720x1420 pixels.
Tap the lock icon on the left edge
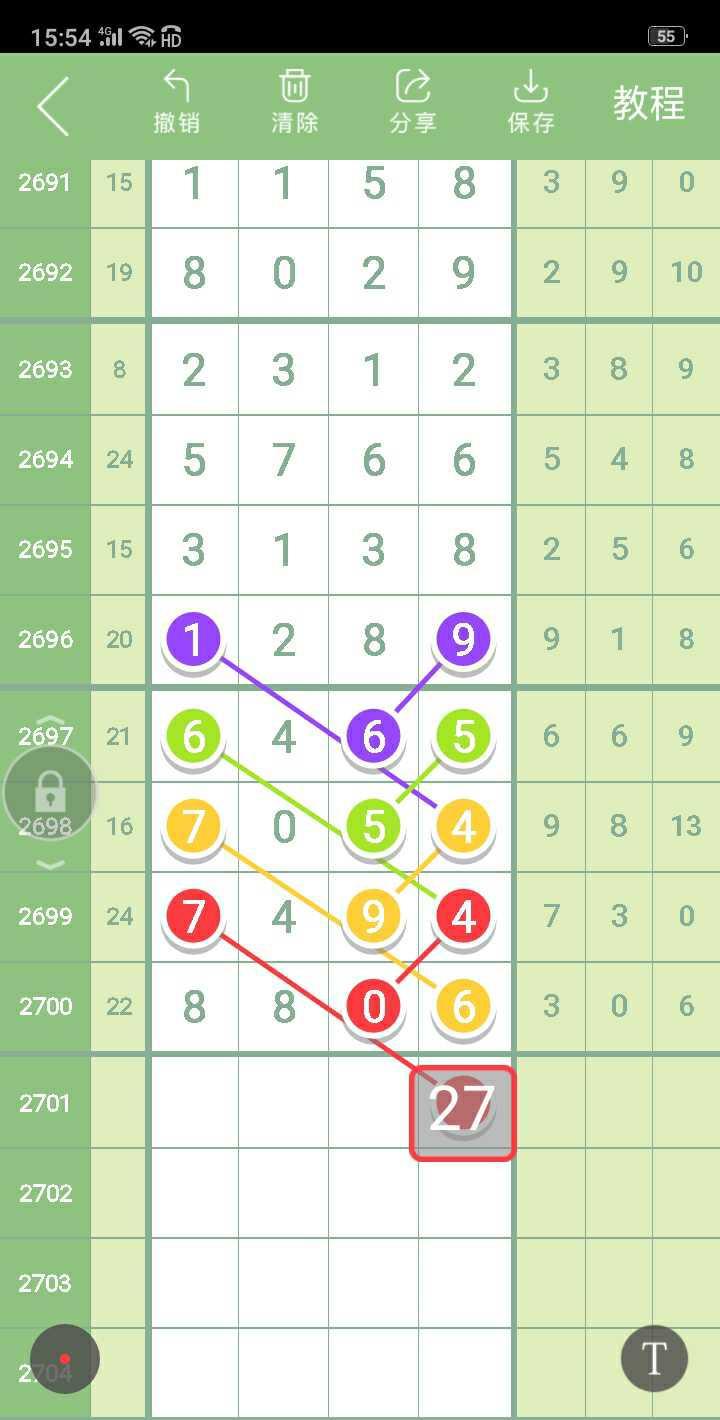coord(50,794)
